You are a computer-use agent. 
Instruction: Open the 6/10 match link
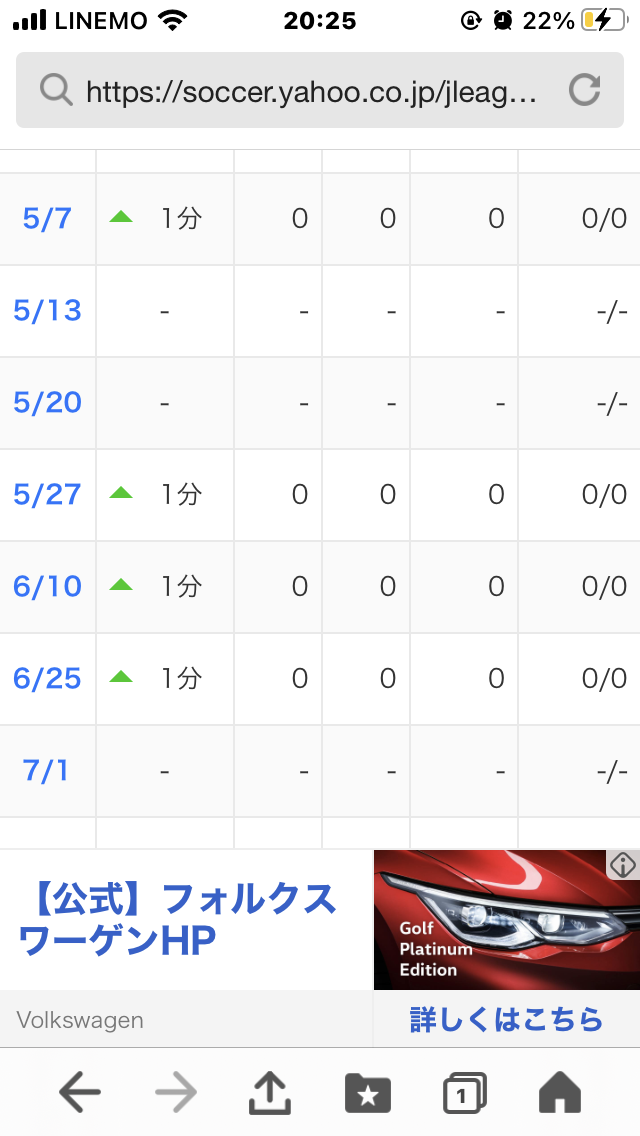click(47, 586)
